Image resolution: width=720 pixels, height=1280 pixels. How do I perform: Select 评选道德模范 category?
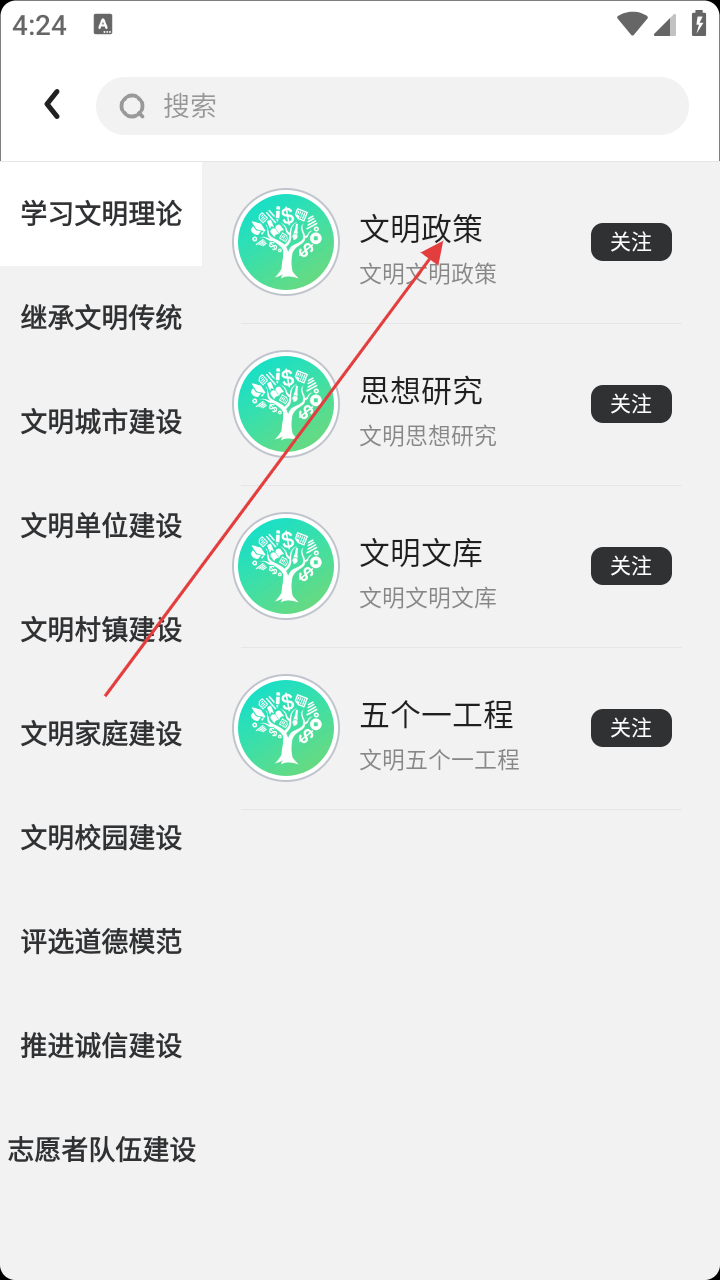[101, 942]
